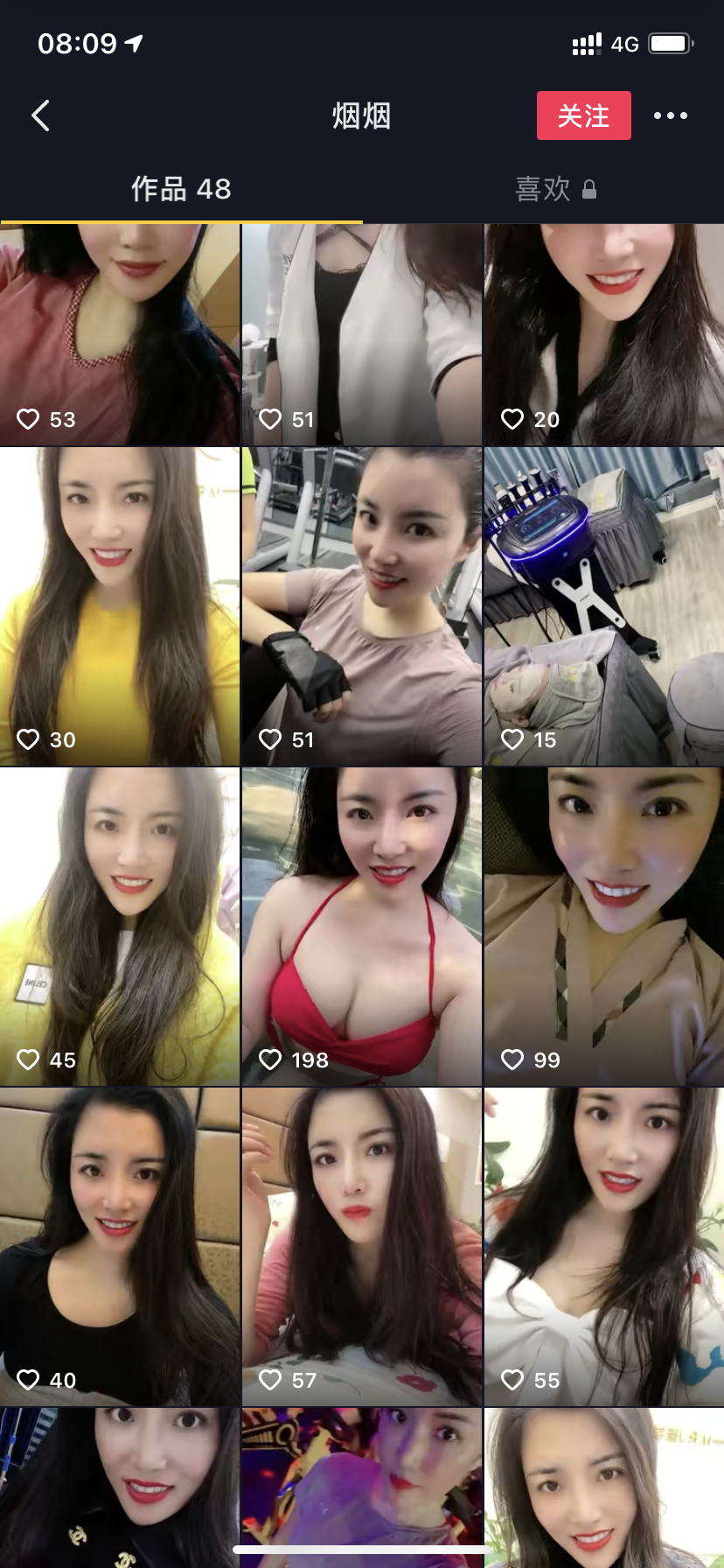724x1568 pixels.
Task: Open the video with 55 likes
Action: pos(604,1248)
